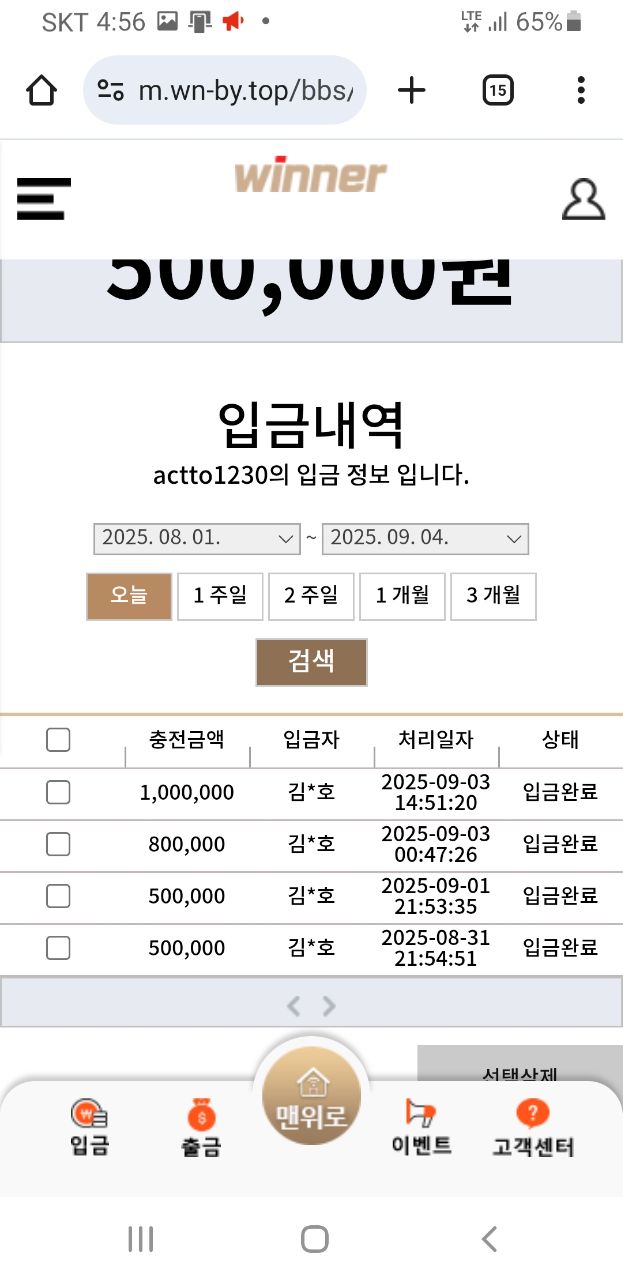This screenshot has height=1280, width=623.
Task: Open the user profile icon
Action: [583, 199]
